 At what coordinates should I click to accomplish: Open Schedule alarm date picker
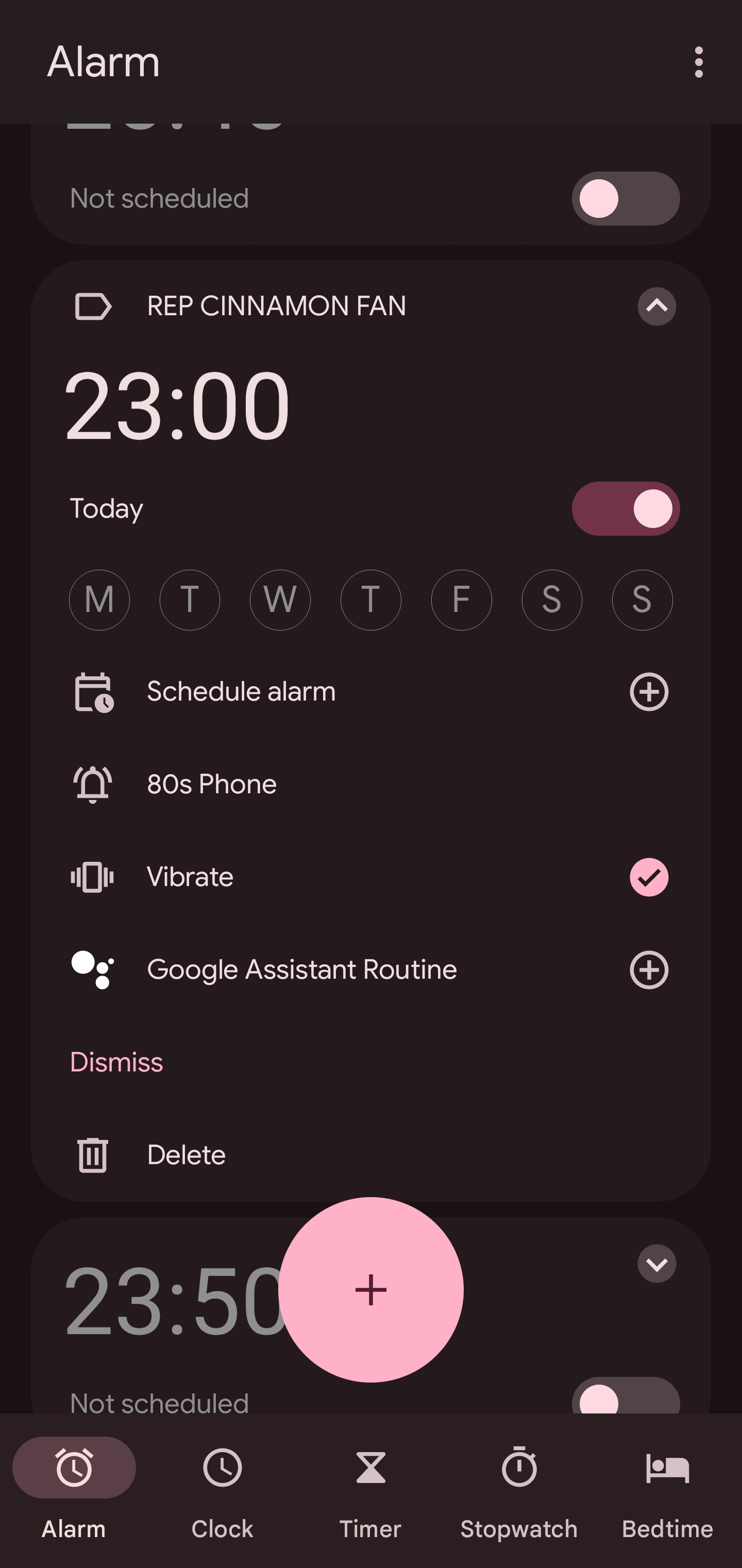[x=648, y=692]
